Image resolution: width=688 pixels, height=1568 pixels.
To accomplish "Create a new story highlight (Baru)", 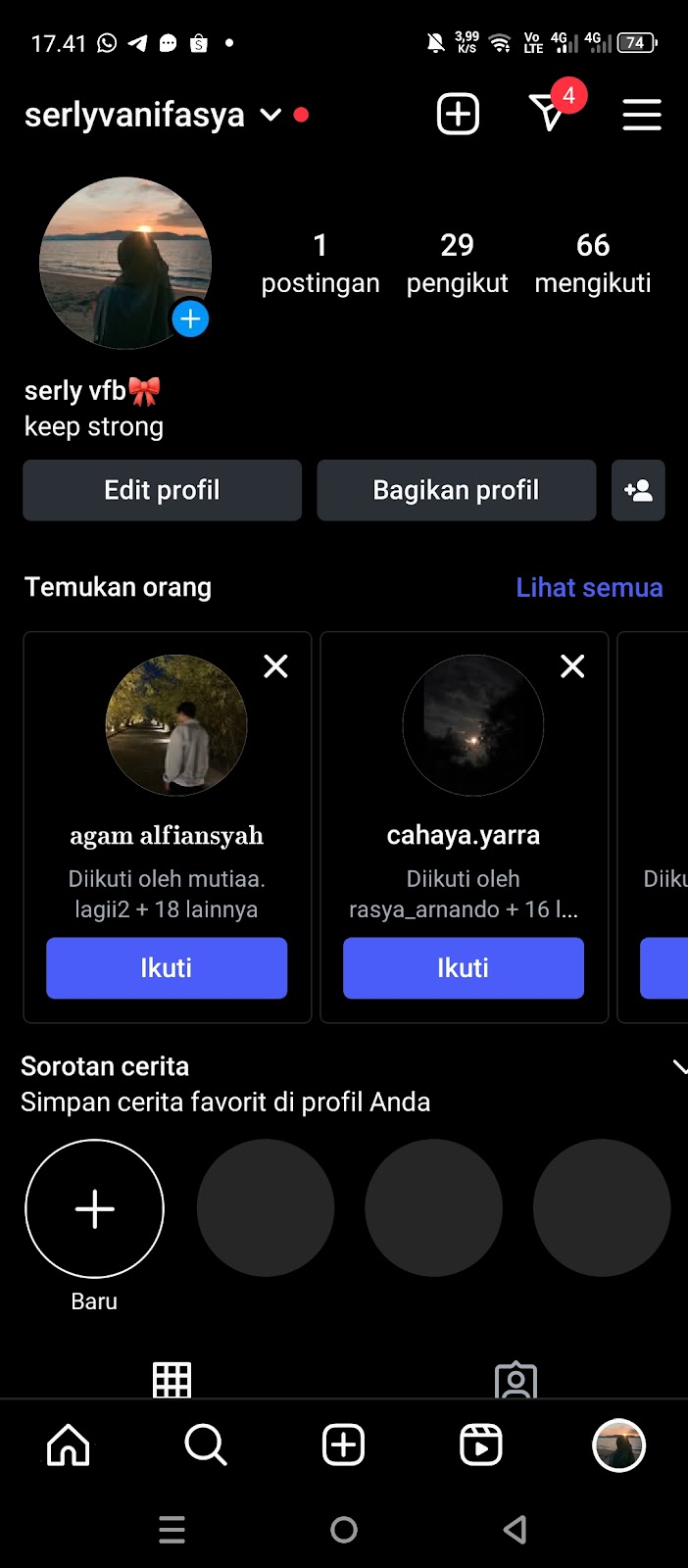I will click(94, 1208).
